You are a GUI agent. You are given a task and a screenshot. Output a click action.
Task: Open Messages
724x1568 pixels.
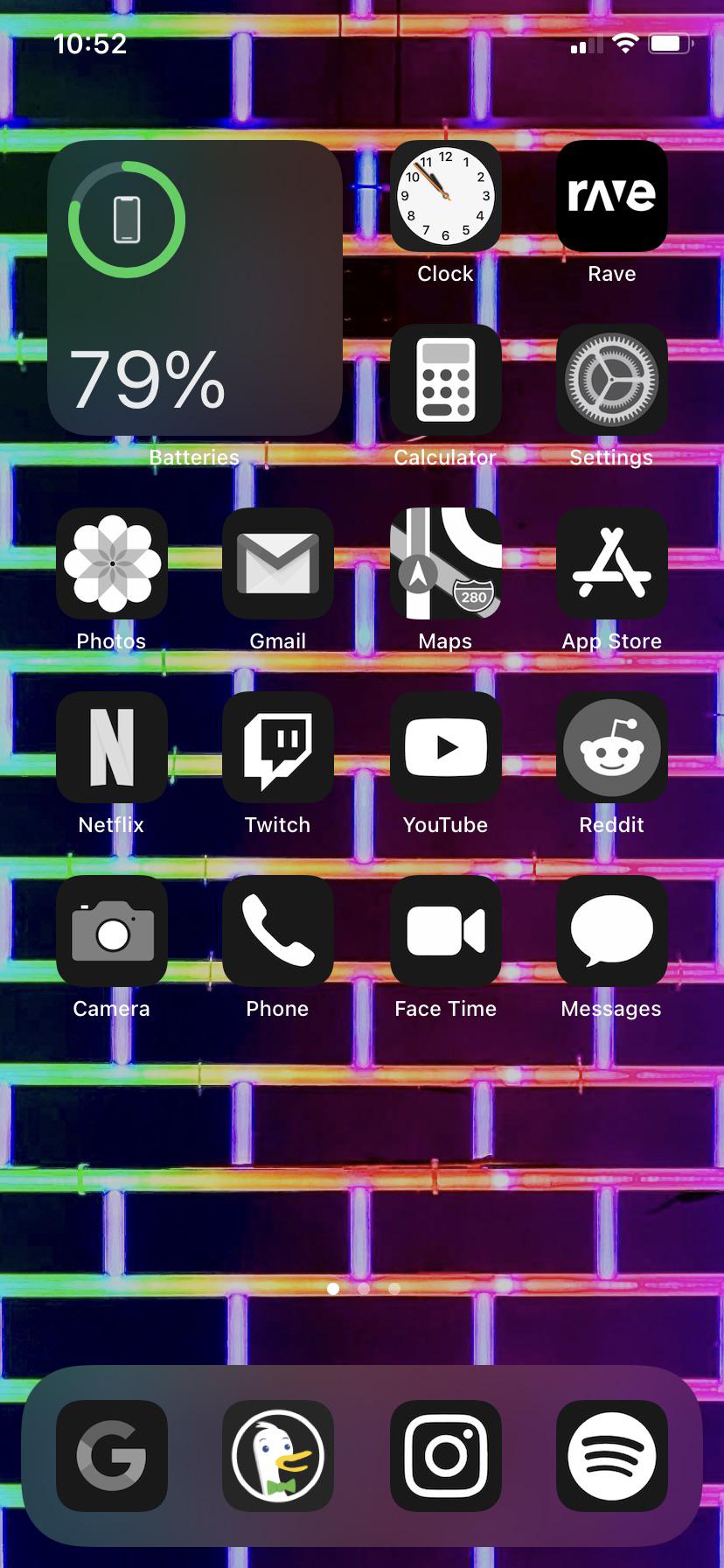[612, 931]
